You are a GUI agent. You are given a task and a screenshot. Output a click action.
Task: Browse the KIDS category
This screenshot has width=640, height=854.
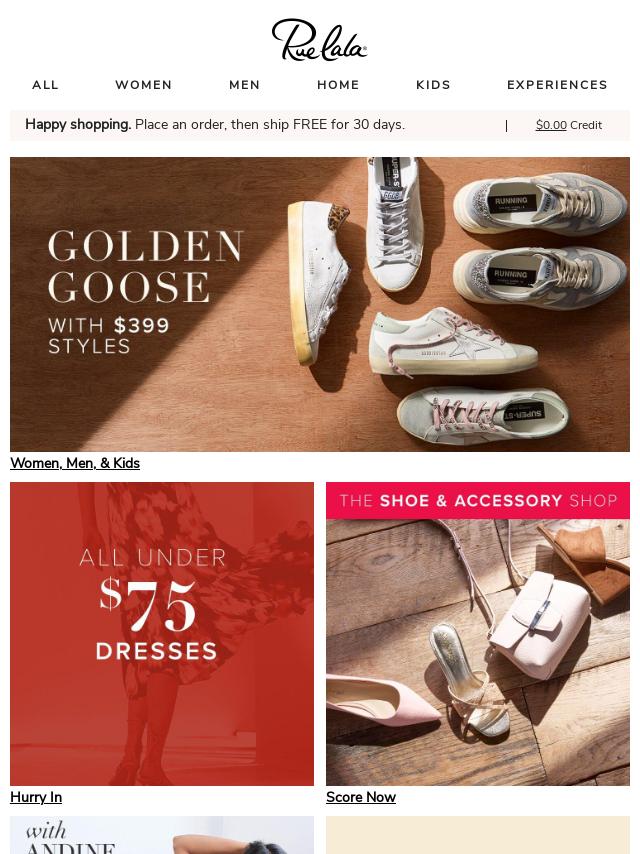tap(433, 85)
